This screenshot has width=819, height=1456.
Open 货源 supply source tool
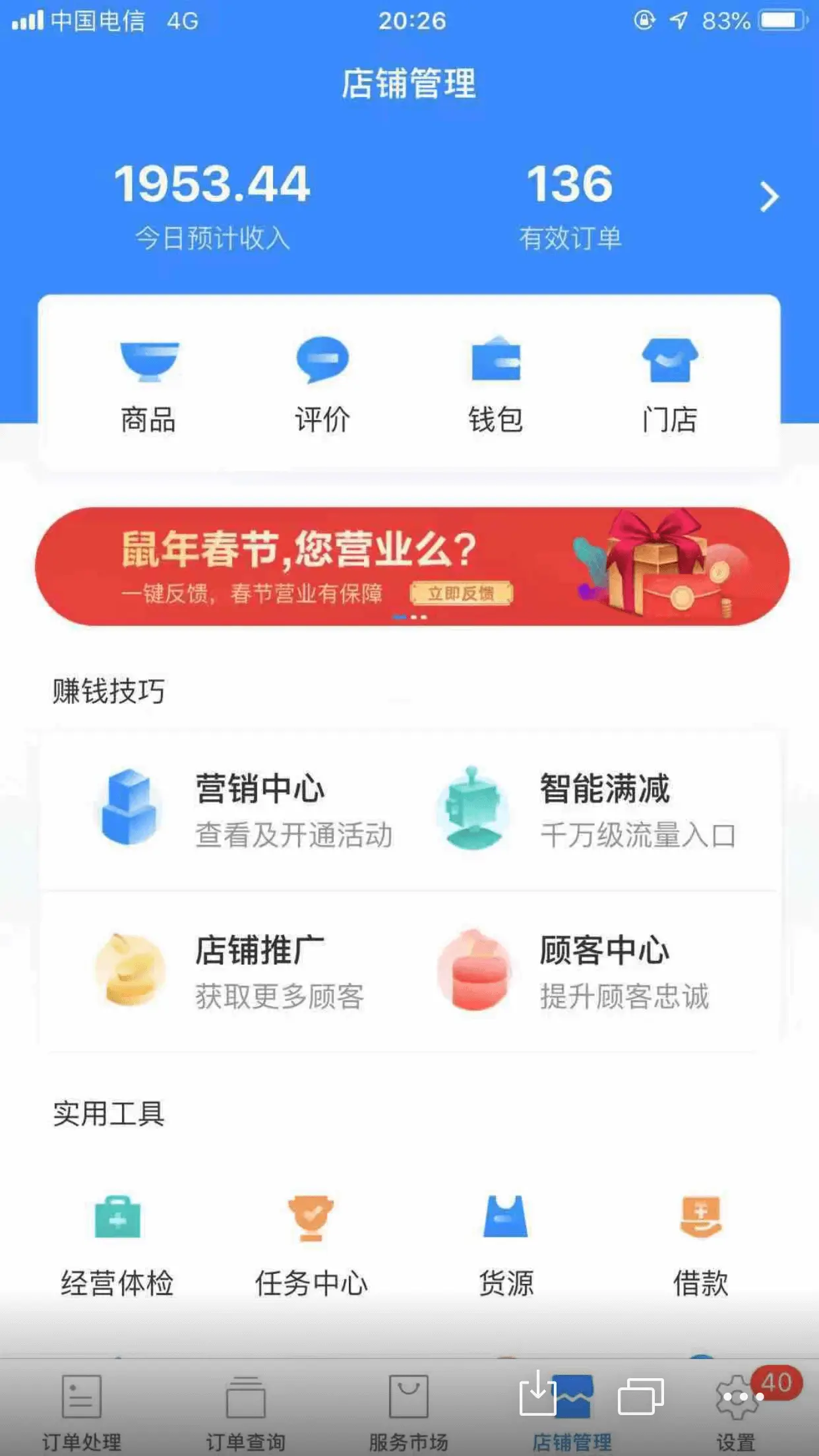point(506,1246)
